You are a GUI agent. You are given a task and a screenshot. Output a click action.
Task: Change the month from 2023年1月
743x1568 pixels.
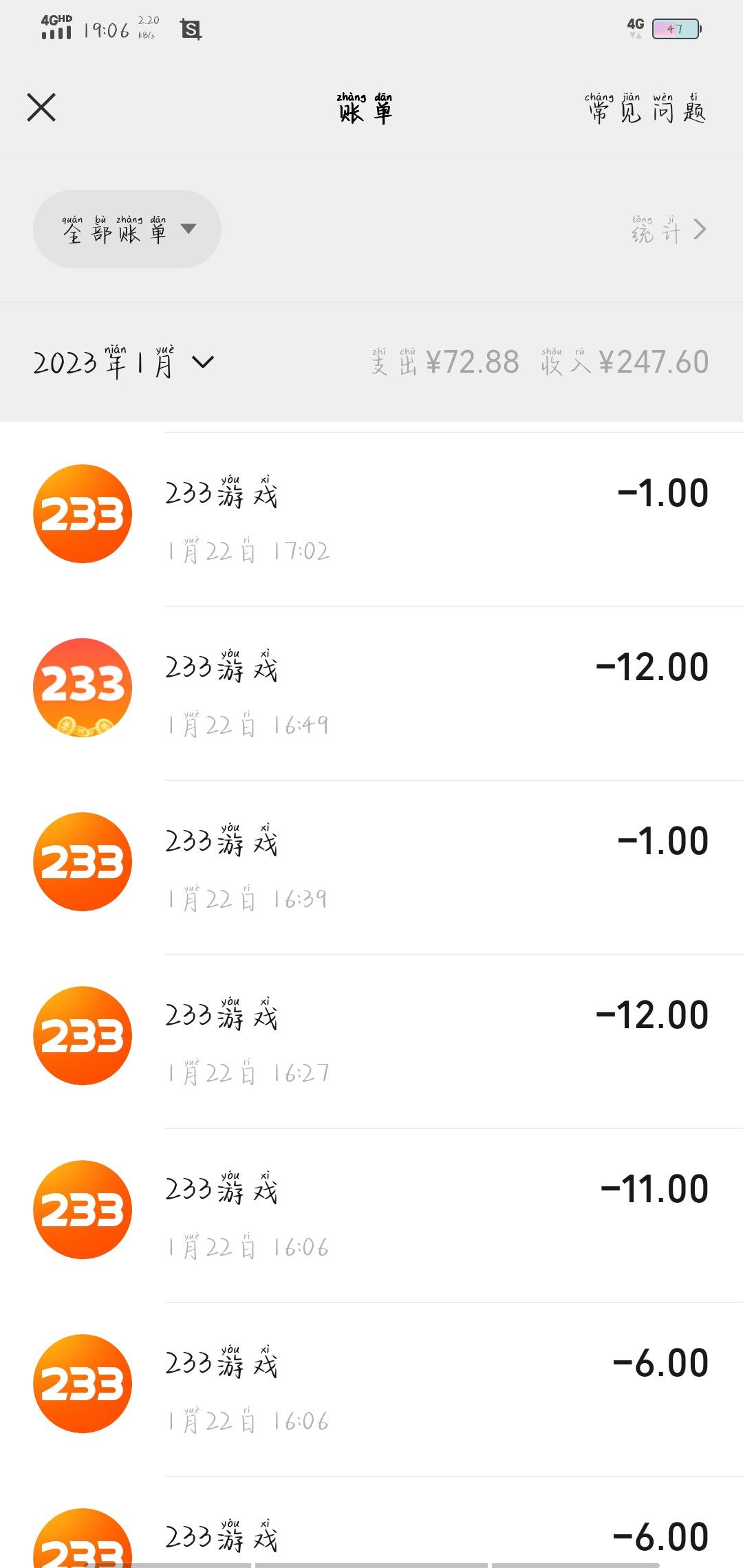tap(124, 362)
